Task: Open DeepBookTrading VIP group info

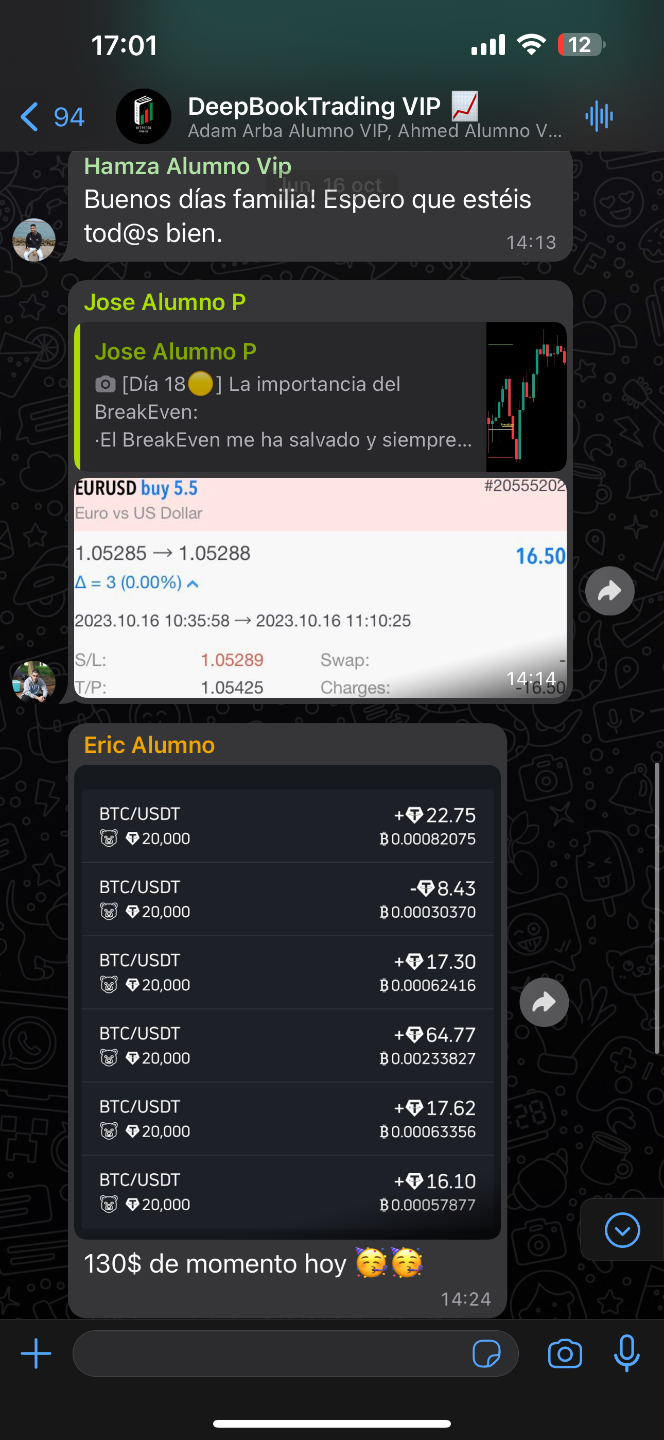Action: pyautogui.click(x=332, y=117)
